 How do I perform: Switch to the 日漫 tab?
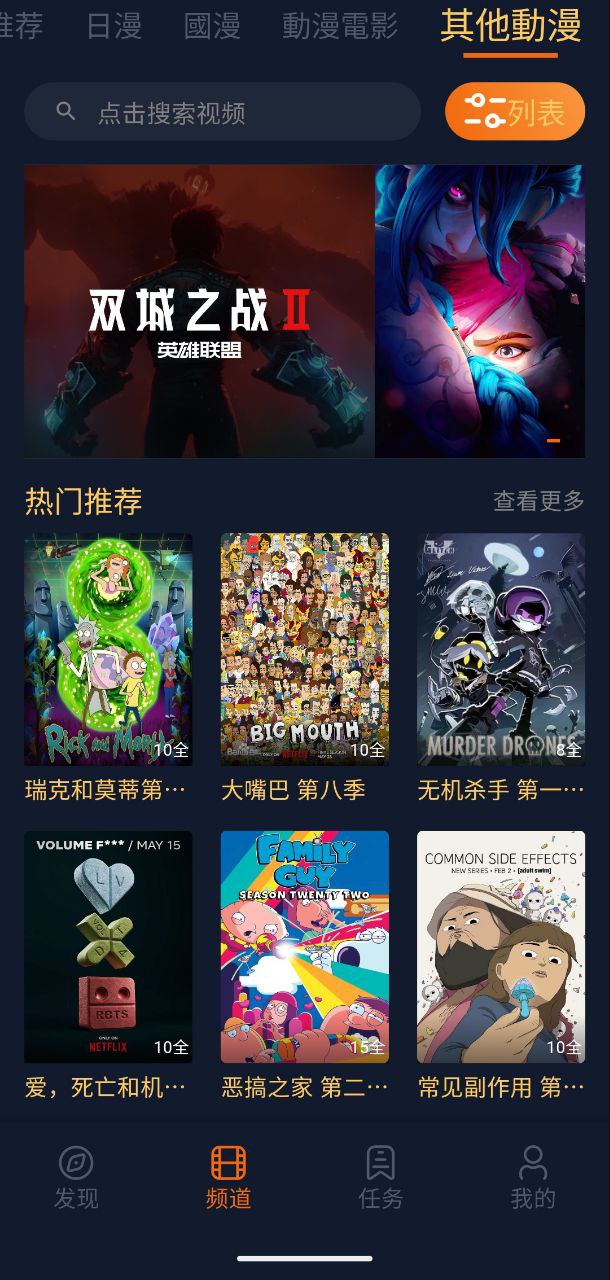point(114,26)
